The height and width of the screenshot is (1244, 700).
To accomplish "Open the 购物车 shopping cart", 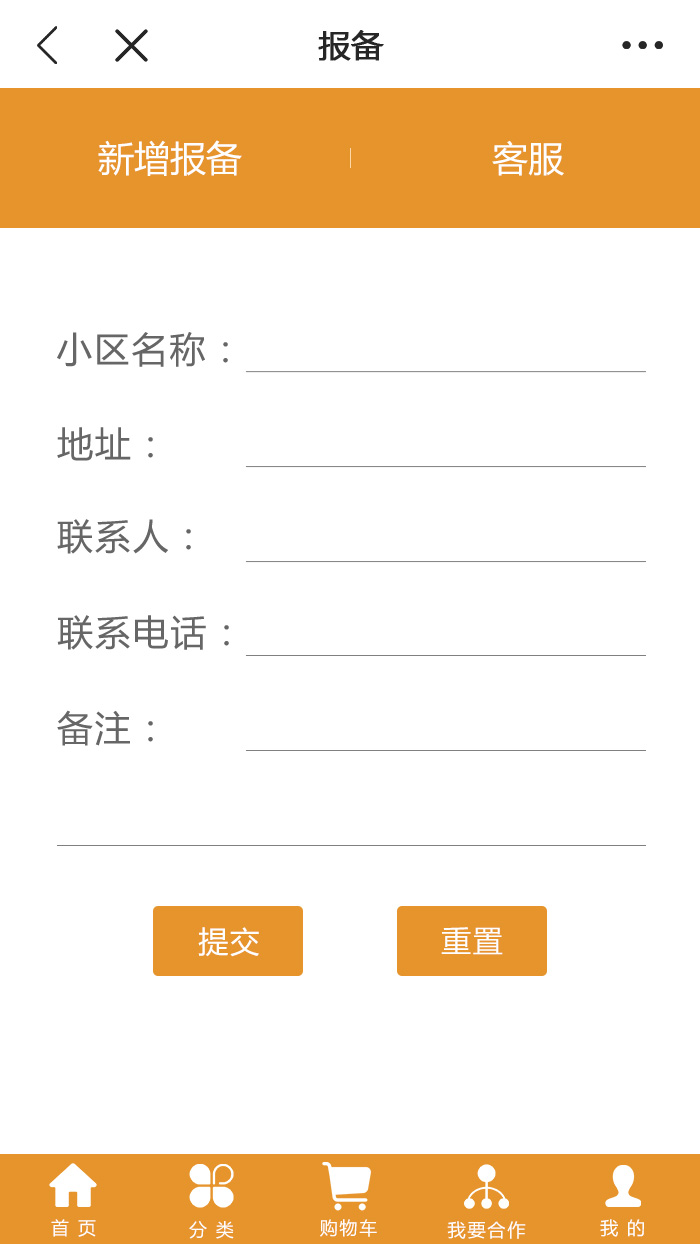I will 348,1199.
